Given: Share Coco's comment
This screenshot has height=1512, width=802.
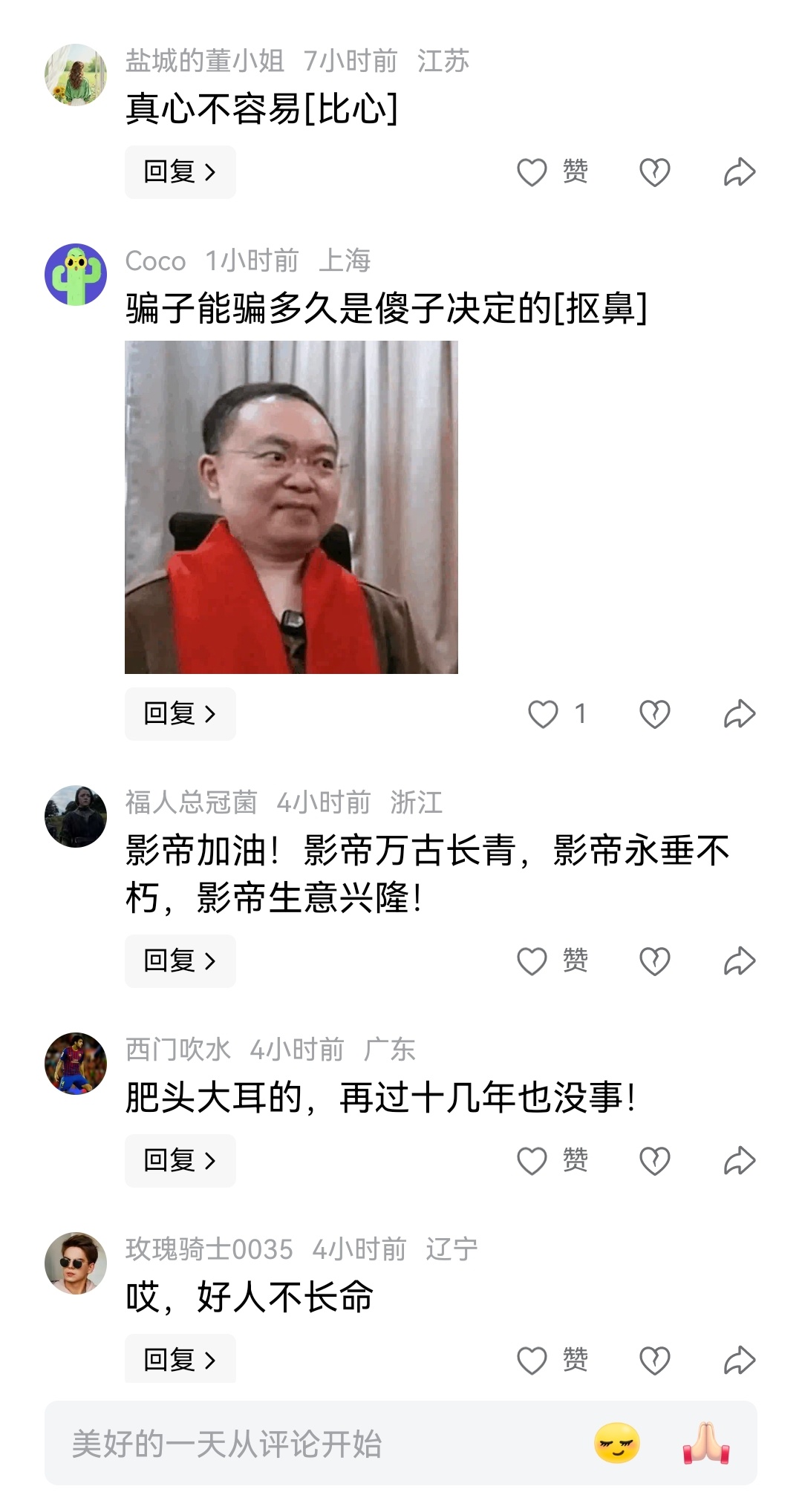Looking at the screenshot, I should point(740,714).
